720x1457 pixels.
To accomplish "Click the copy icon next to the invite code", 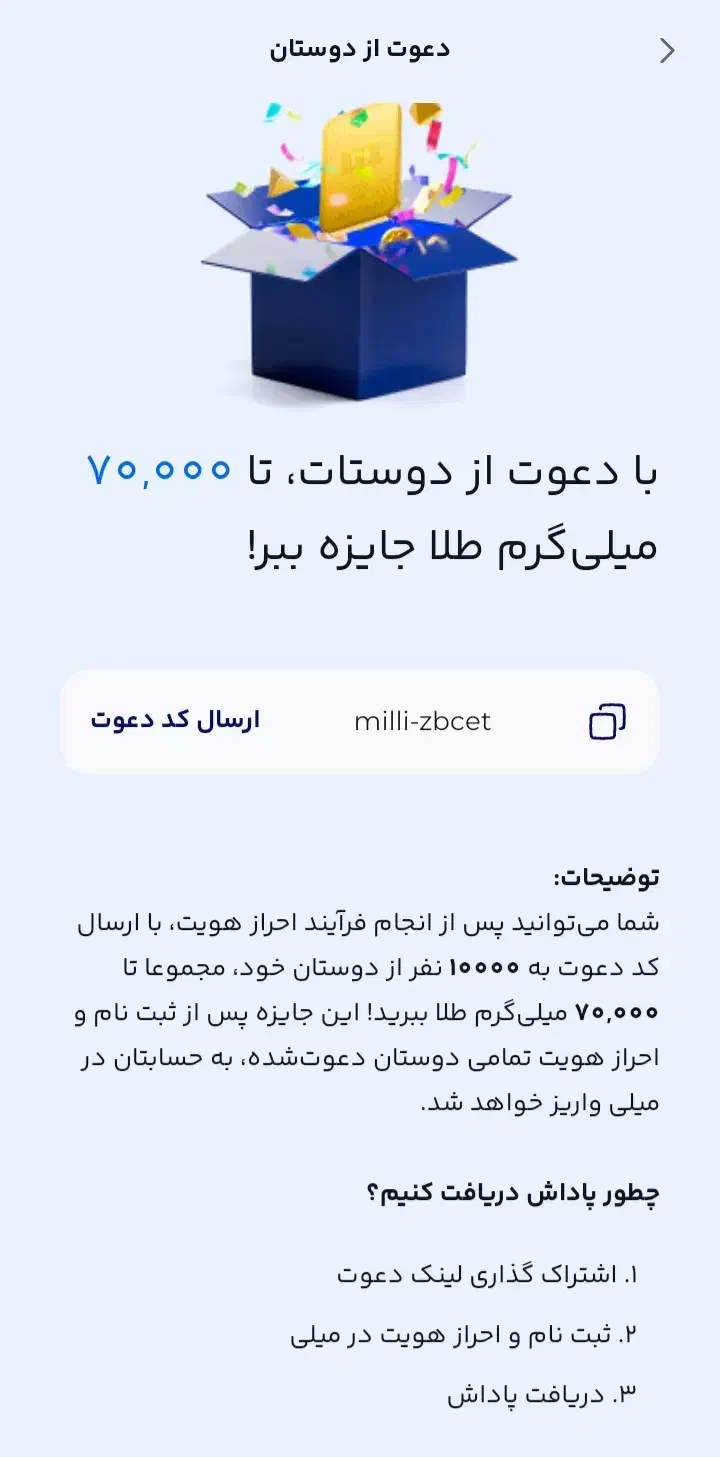I will (610, 721).
